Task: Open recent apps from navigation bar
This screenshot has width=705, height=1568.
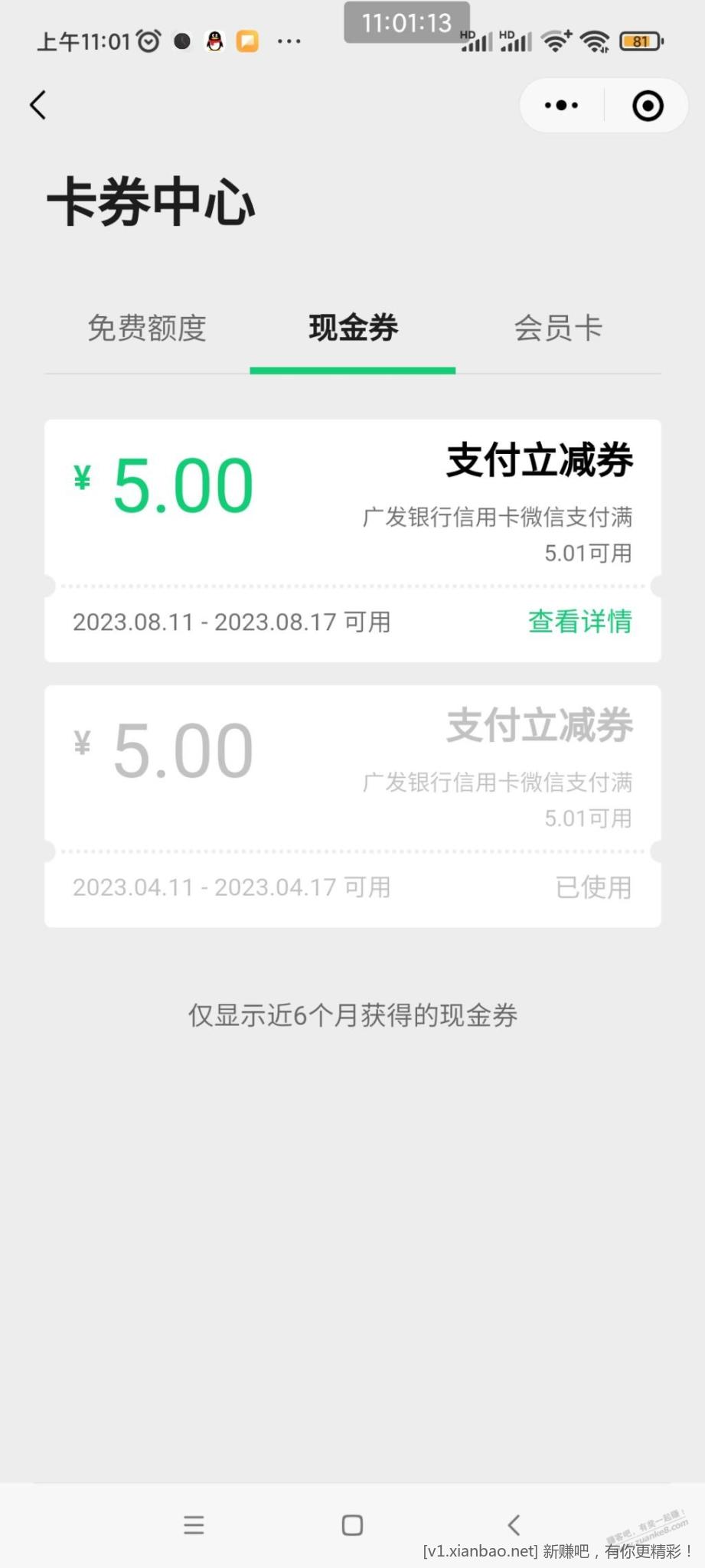Action: [194, 1524]
